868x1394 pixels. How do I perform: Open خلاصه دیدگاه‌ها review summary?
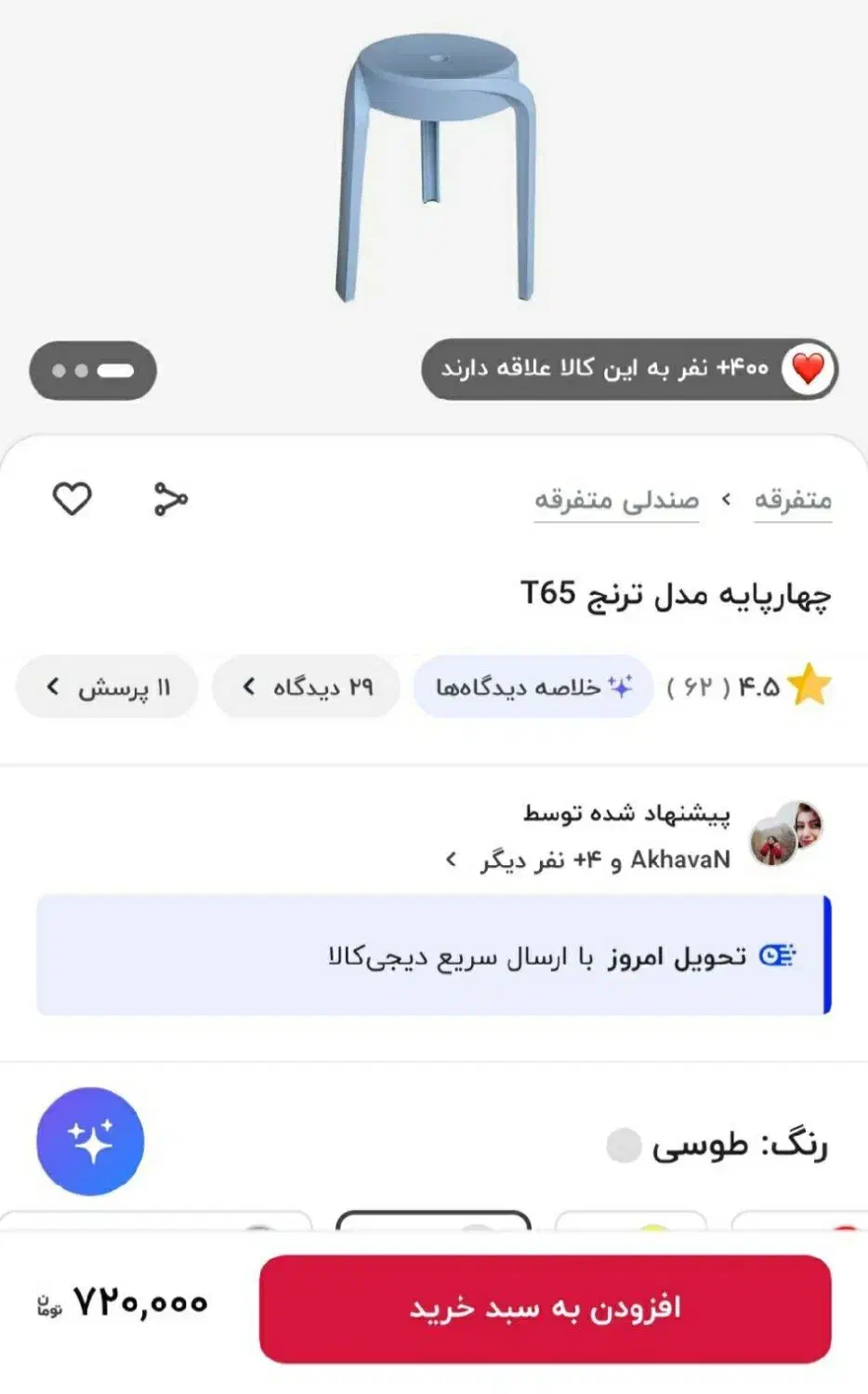[x=532, y=686]
